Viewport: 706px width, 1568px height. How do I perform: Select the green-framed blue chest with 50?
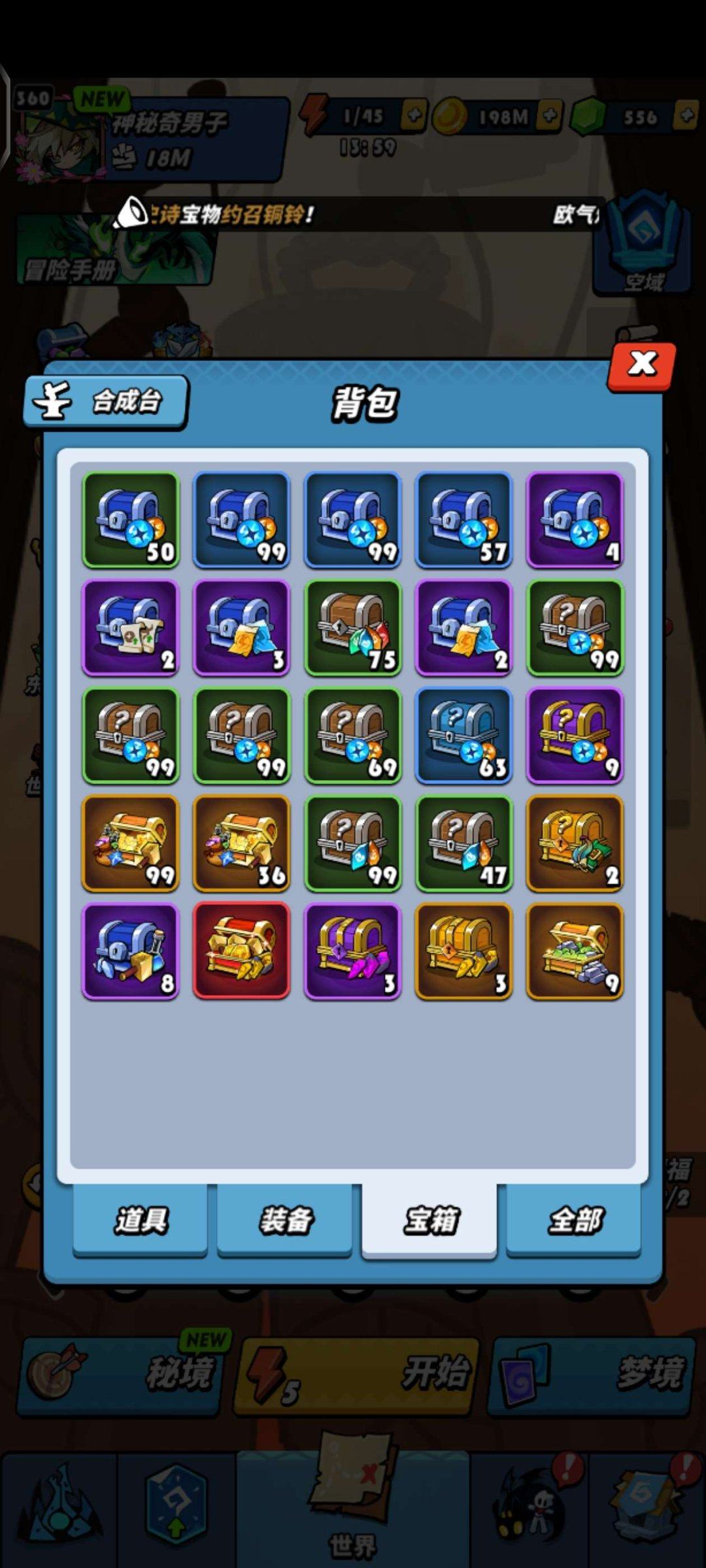pyautogui.click(x=131, y=519)
